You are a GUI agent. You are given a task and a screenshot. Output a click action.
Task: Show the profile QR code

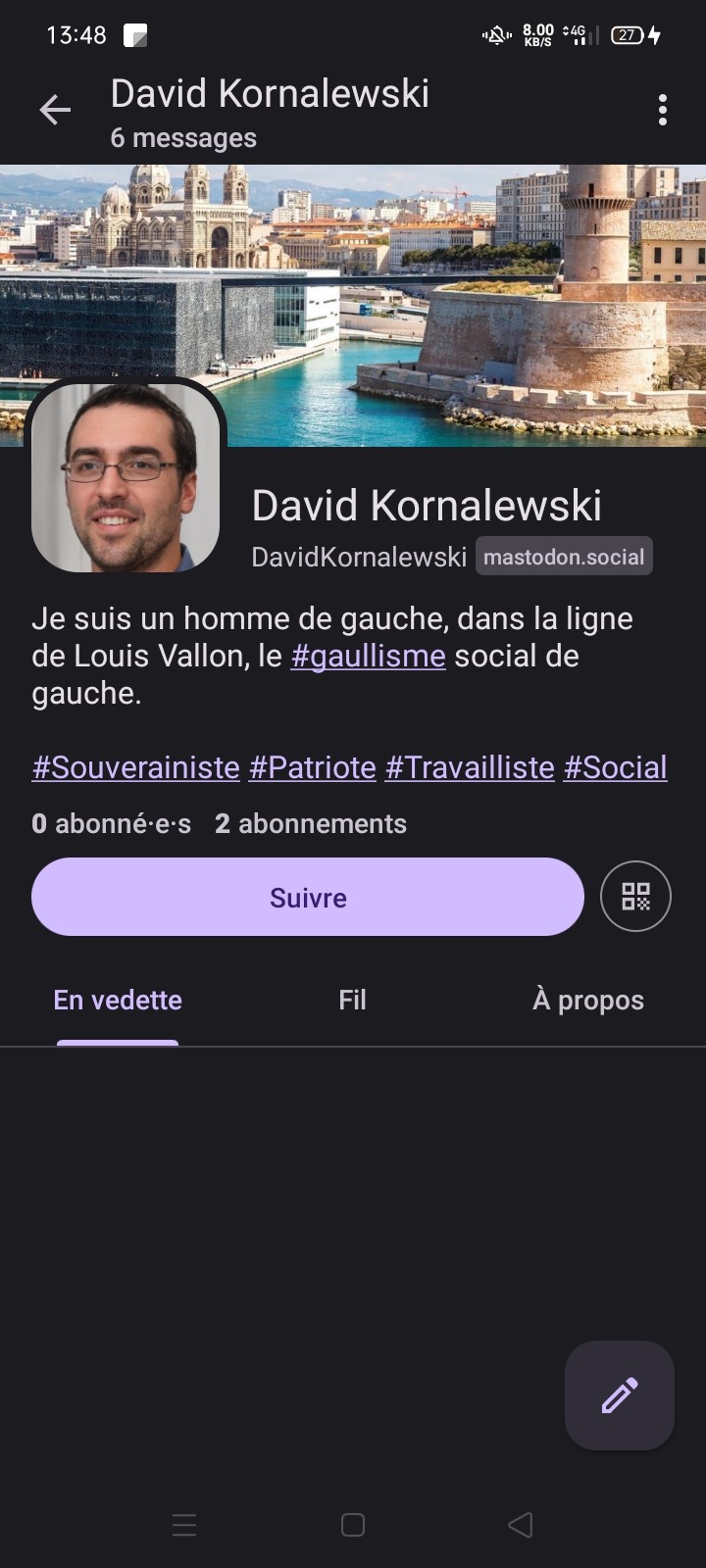pyautogui.click(x=635, y=897)
